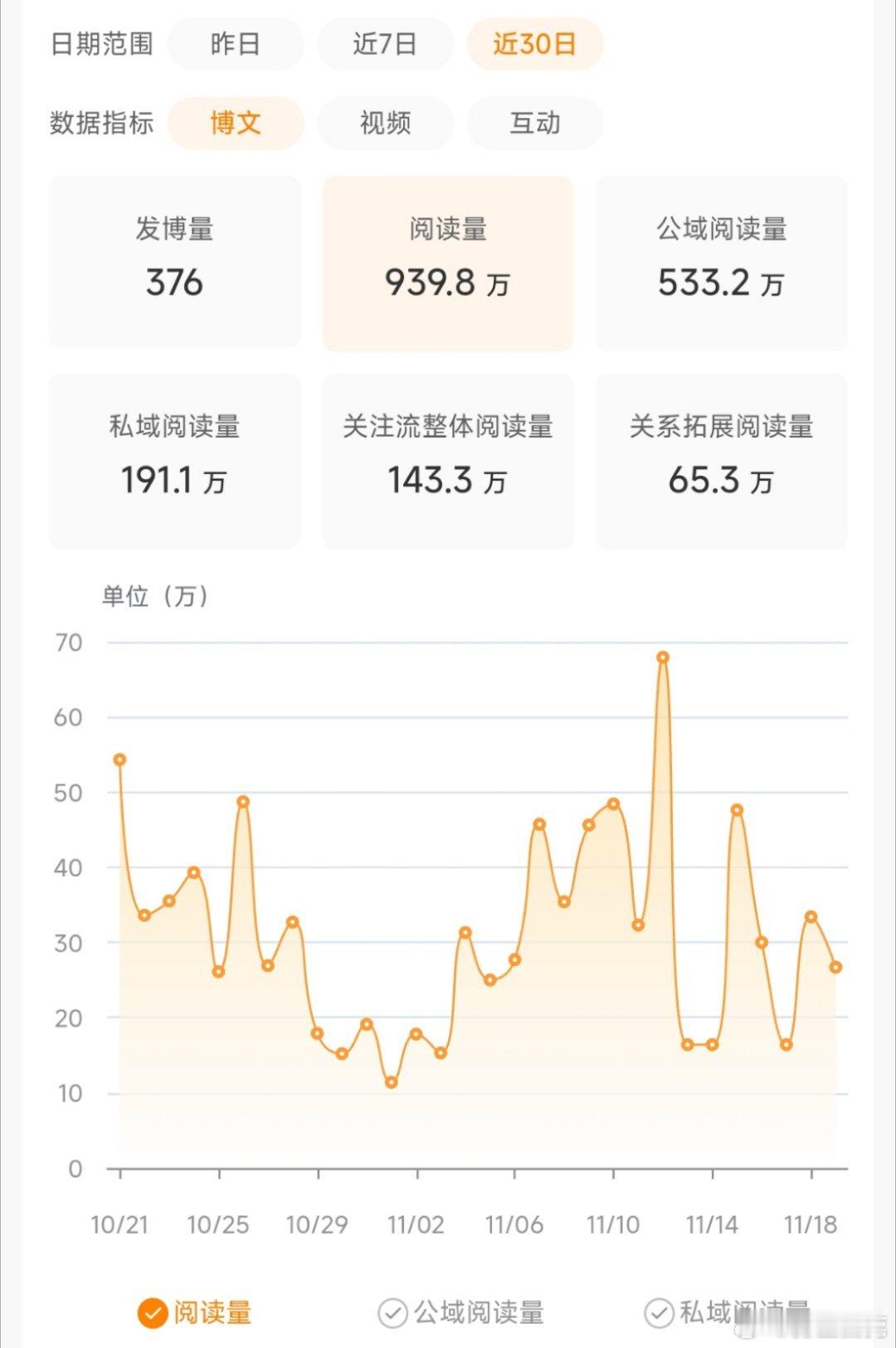Open the 发博量 stat card

[175, 261]
